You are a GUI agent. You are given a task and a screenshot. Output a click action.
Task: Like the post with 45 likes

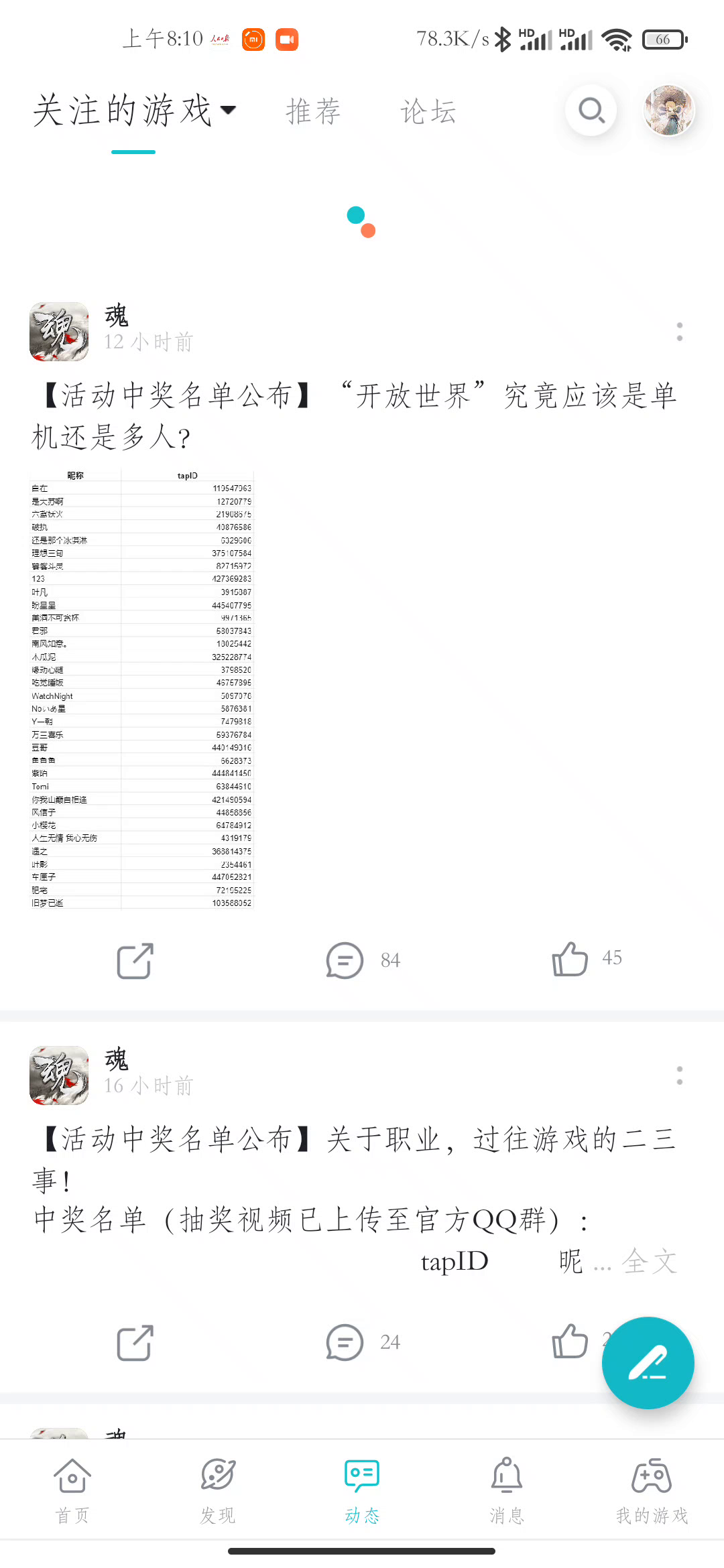pyautogui.click(x=570, y=959)
